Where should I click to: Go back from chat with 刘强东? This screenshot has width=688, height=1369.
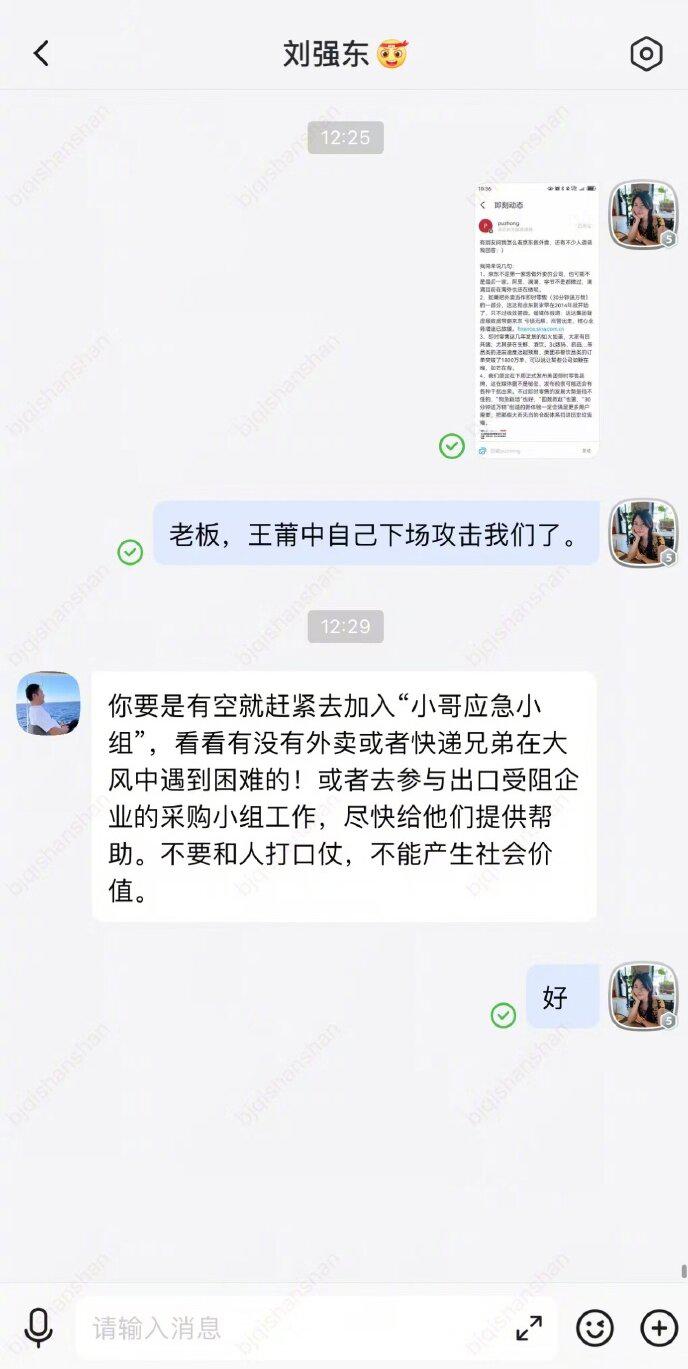41,54
